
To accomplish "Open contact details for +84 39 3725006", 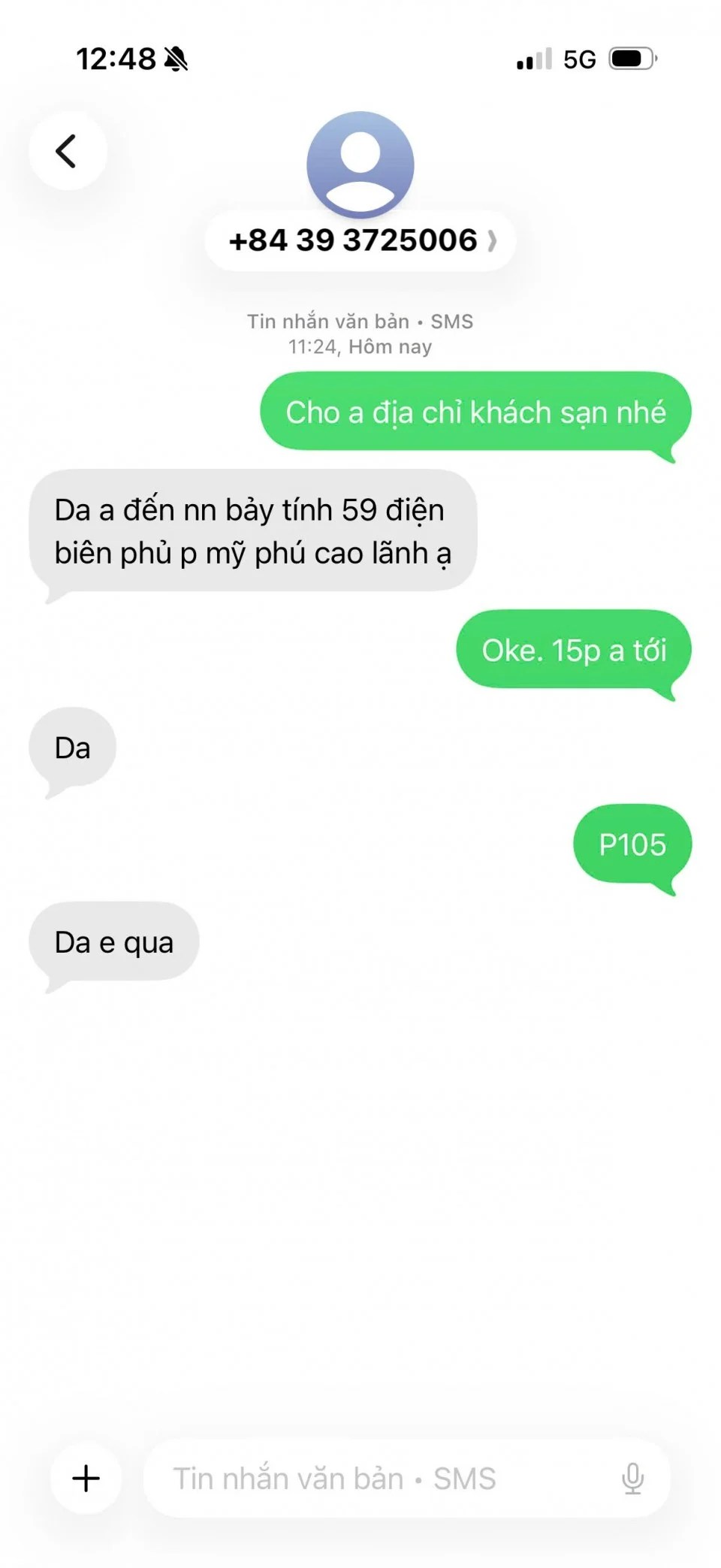I will click(360, 240).
